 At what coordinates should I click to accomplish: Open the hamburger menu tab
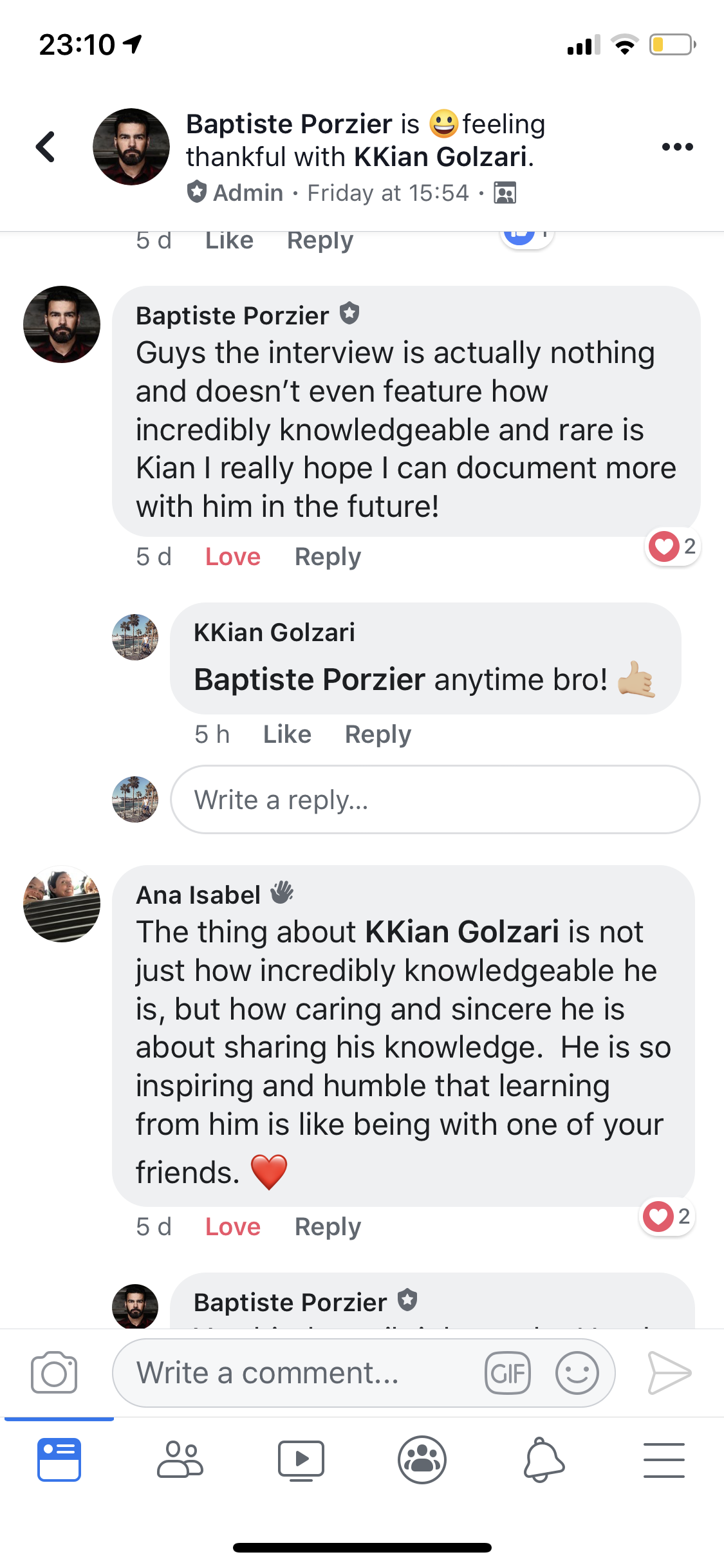(x=664, y=1459)
